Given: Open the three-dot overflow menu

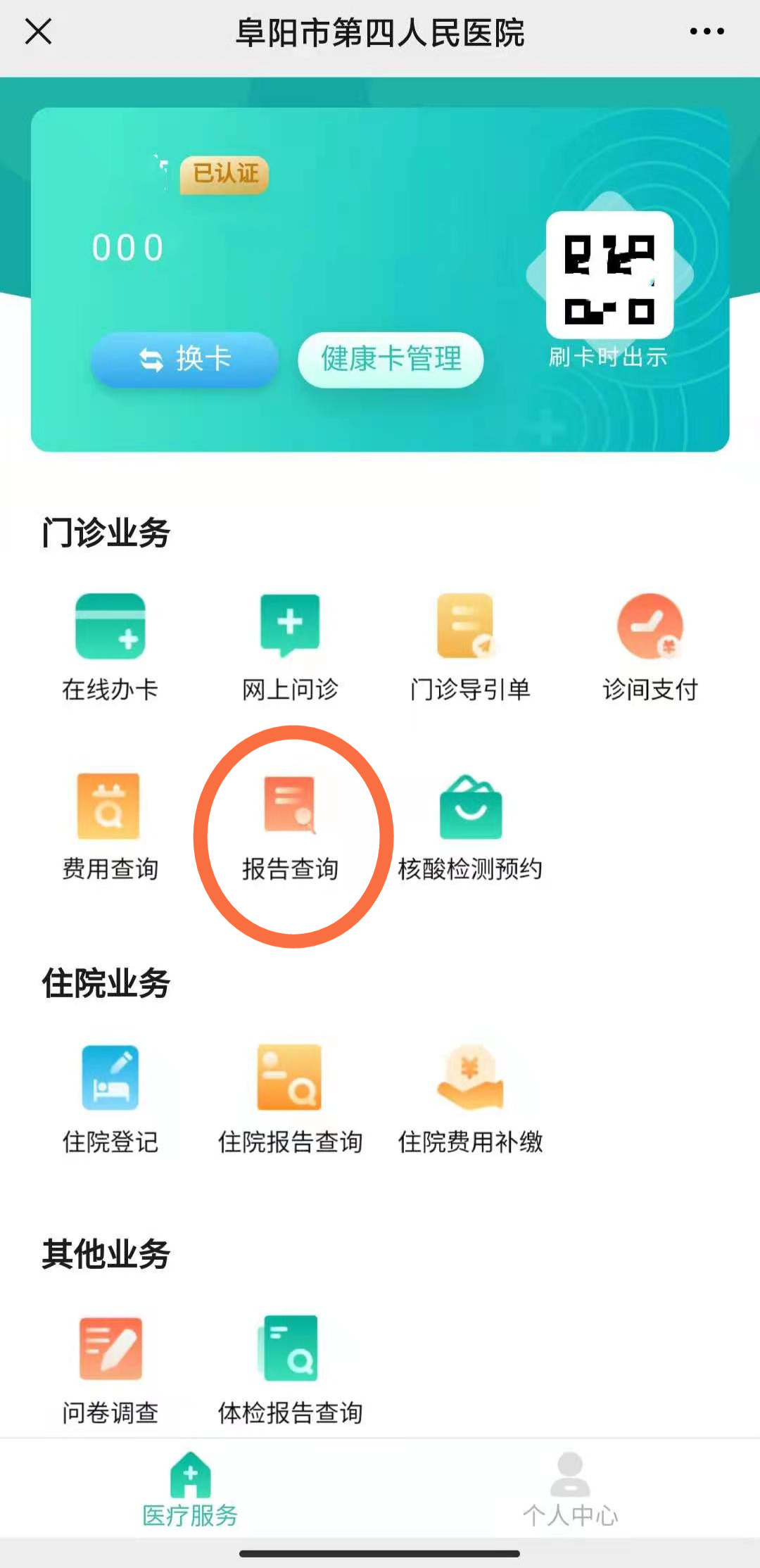Looking at the screenshot, I should coord(707,32).
